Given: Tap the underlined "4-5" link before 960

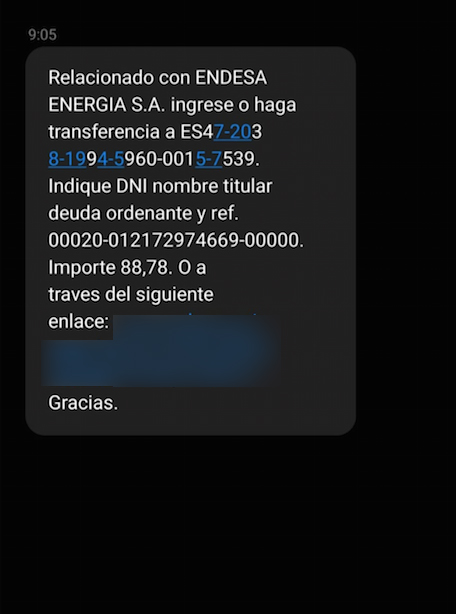Looking at the screenshot, I should click(111, 159).
